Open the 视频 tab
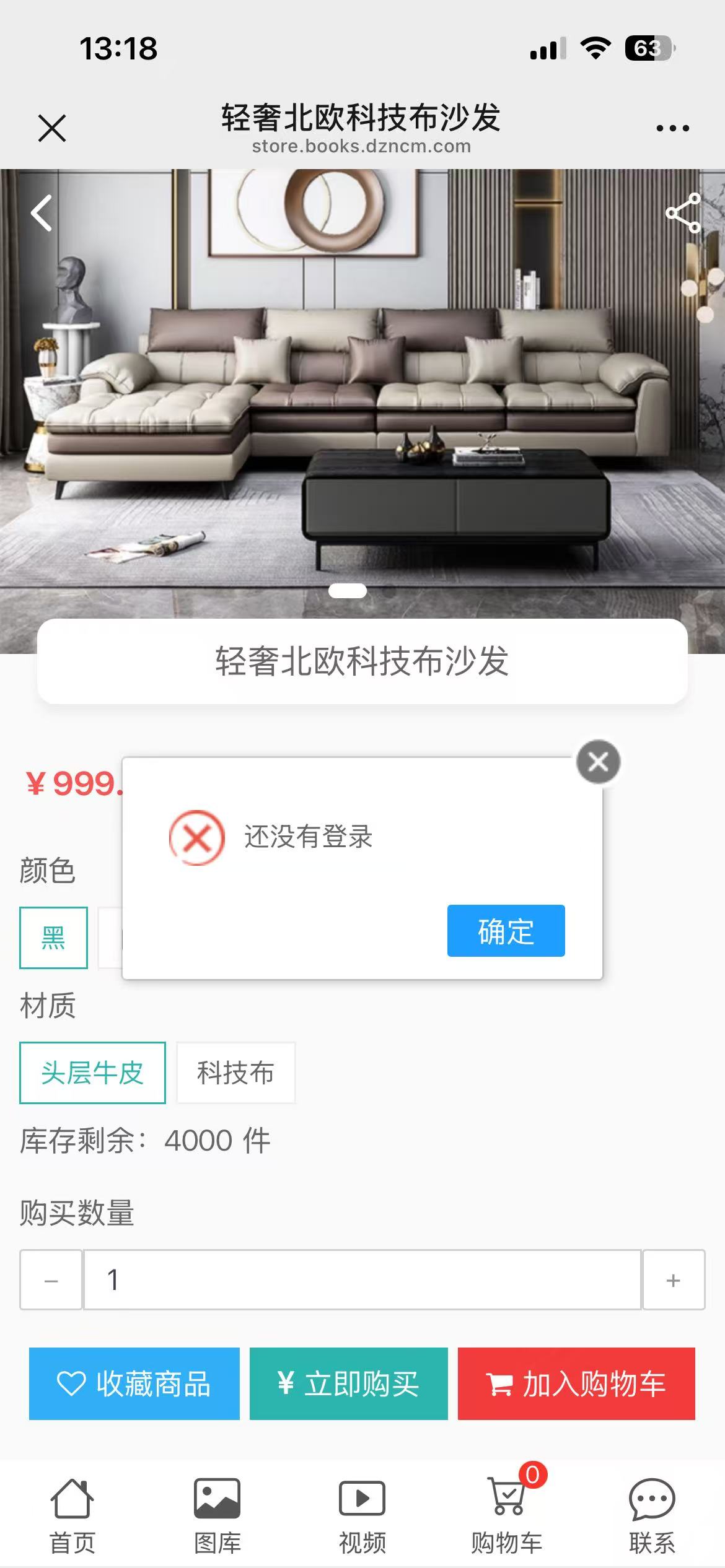This screenshot has height=1568, width=725. [362, 1516]
